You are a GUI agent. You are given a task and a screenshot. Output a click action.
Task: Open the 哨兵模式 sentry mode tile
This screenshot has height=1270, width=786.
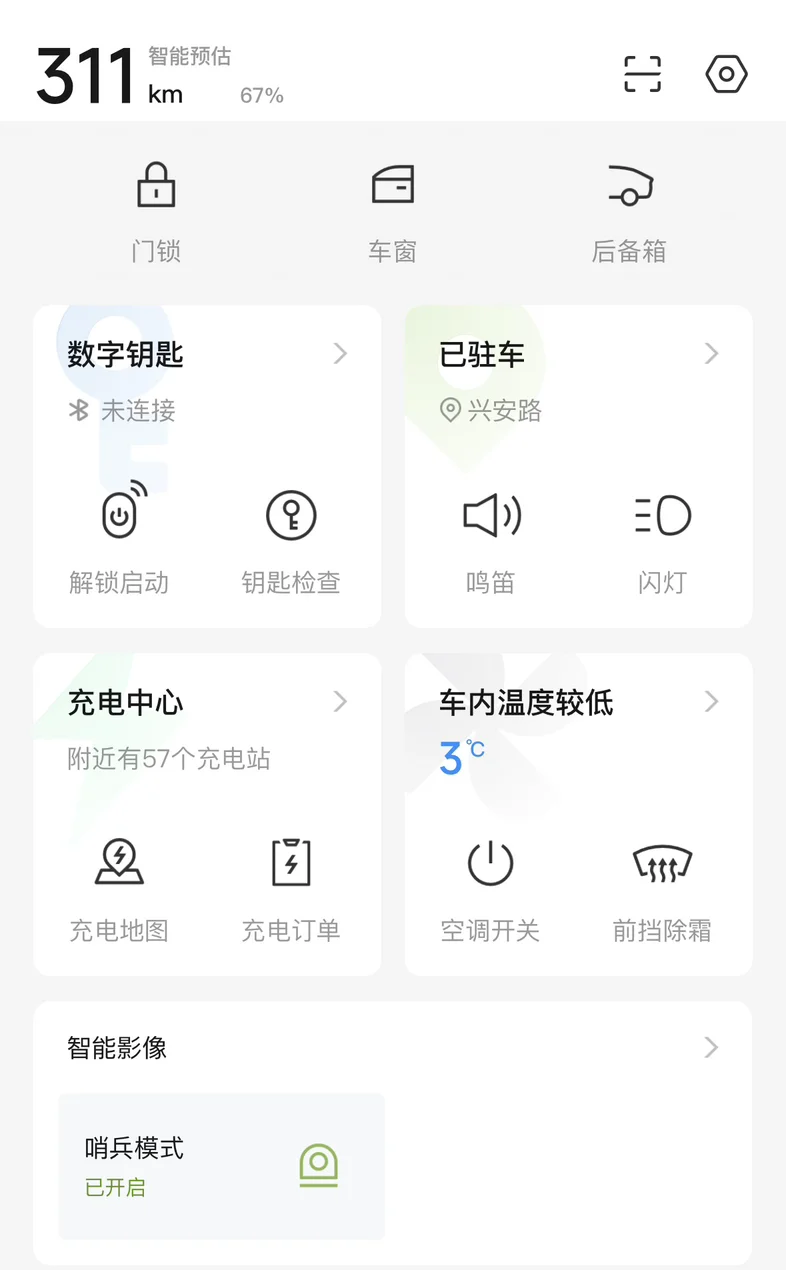click(x=222, y=1166)
